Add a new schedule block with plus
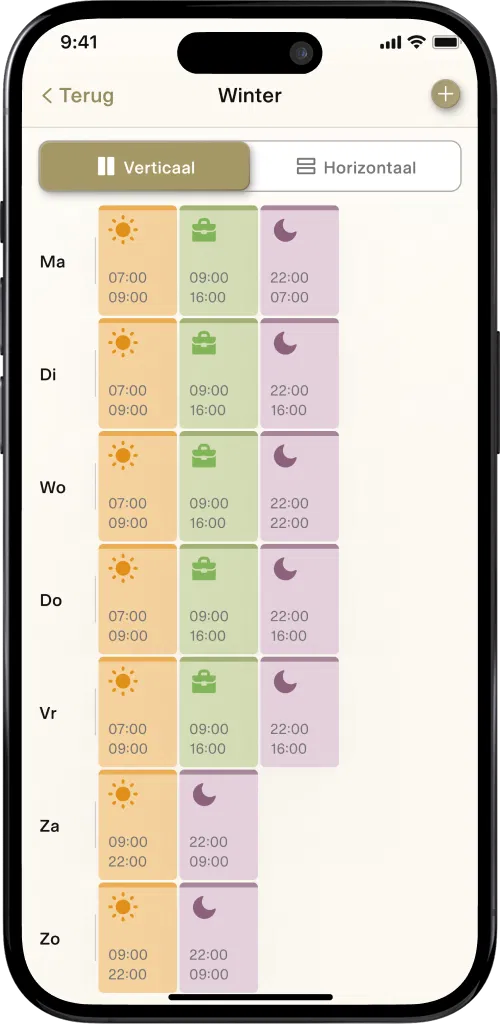The image size is (500, 1024). point(445,95)
